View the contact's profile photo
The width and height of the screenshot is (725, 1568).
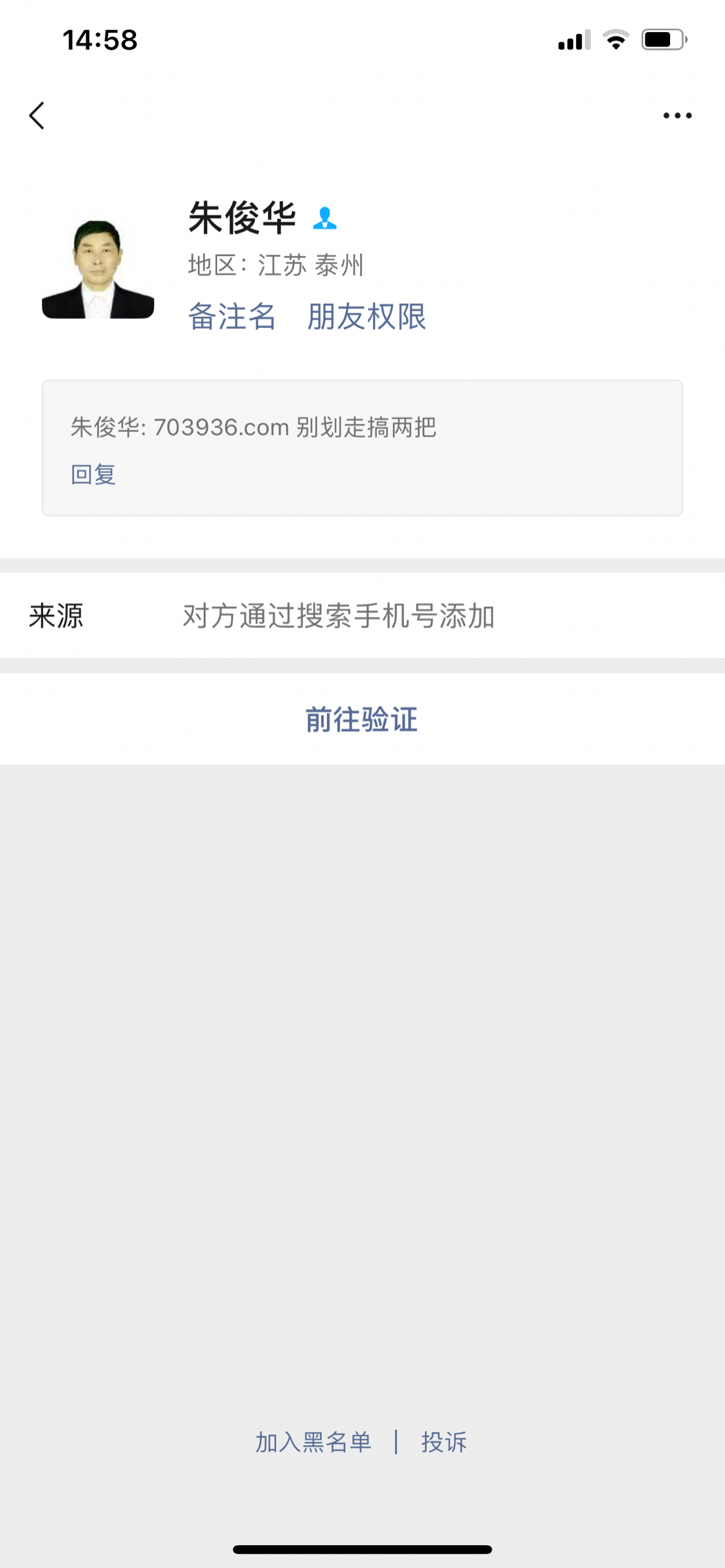coord(98,269)
